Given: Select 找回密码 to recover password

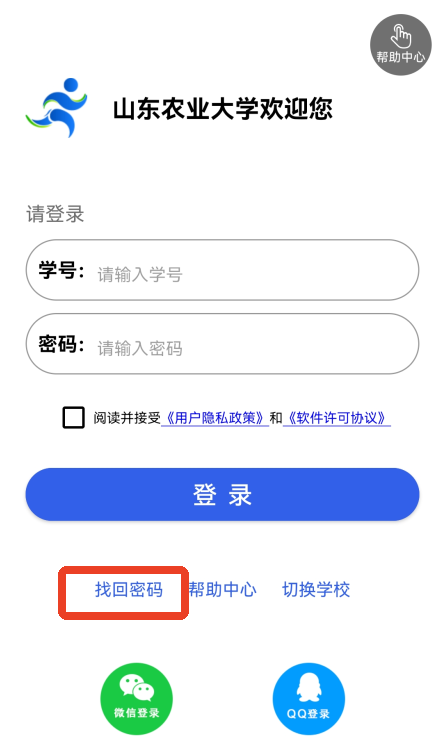Looking at the screenshot, I should [129, 590].
